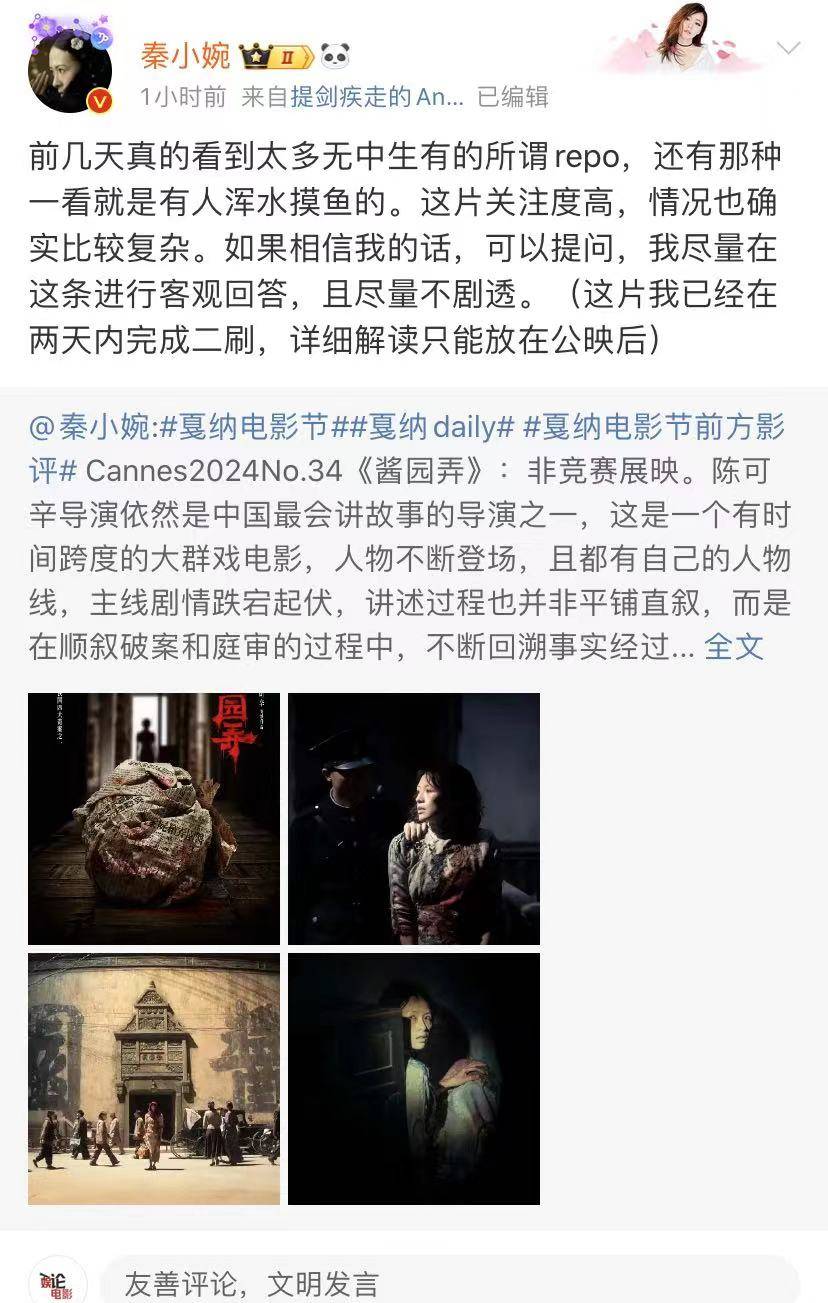View the photo of the building street scene

154,1079
